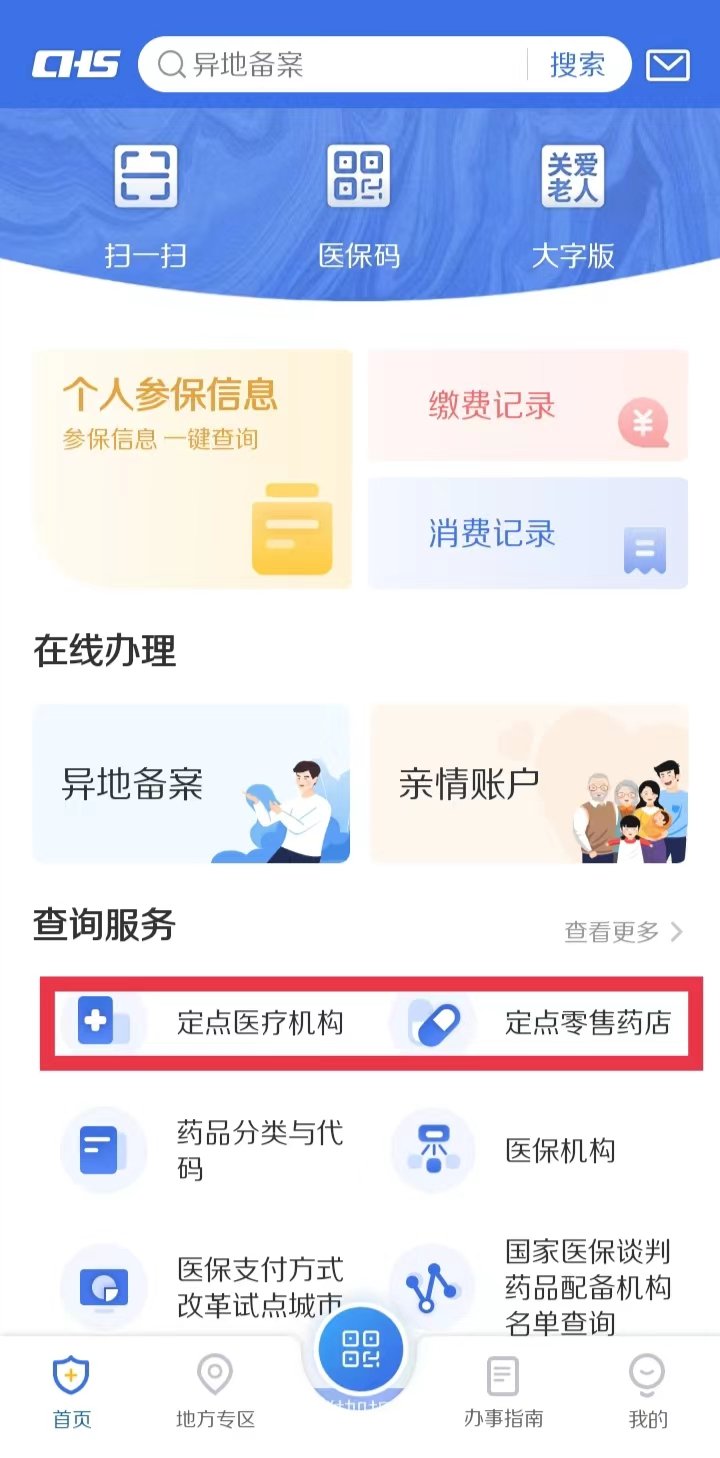
Task: Open 国家医保谈判药品配备机构名单查询
Action: (x=535, y=1287)
